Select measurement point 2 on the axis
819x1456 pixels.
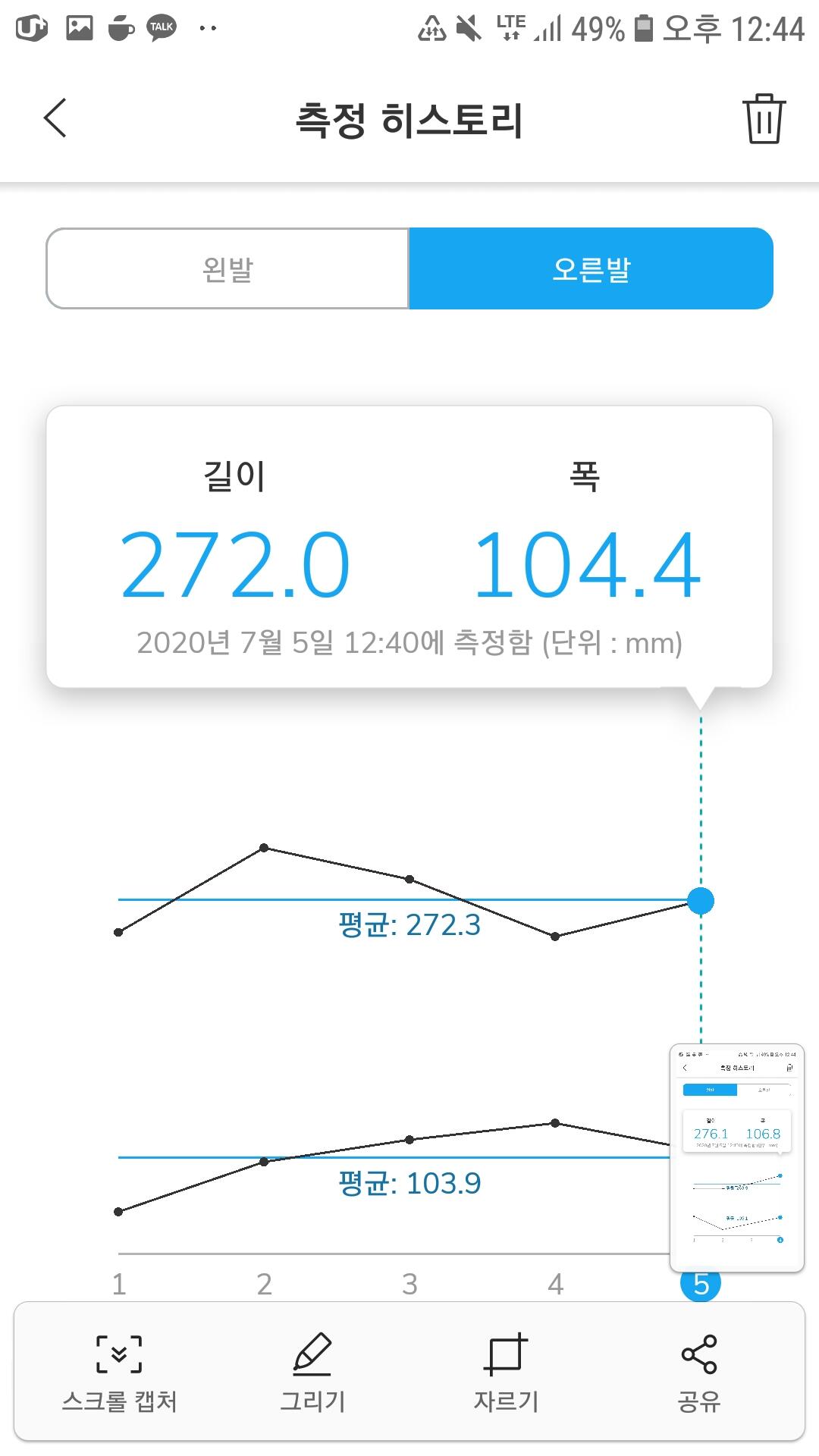pyautogui.click(x=264, y=1284)
